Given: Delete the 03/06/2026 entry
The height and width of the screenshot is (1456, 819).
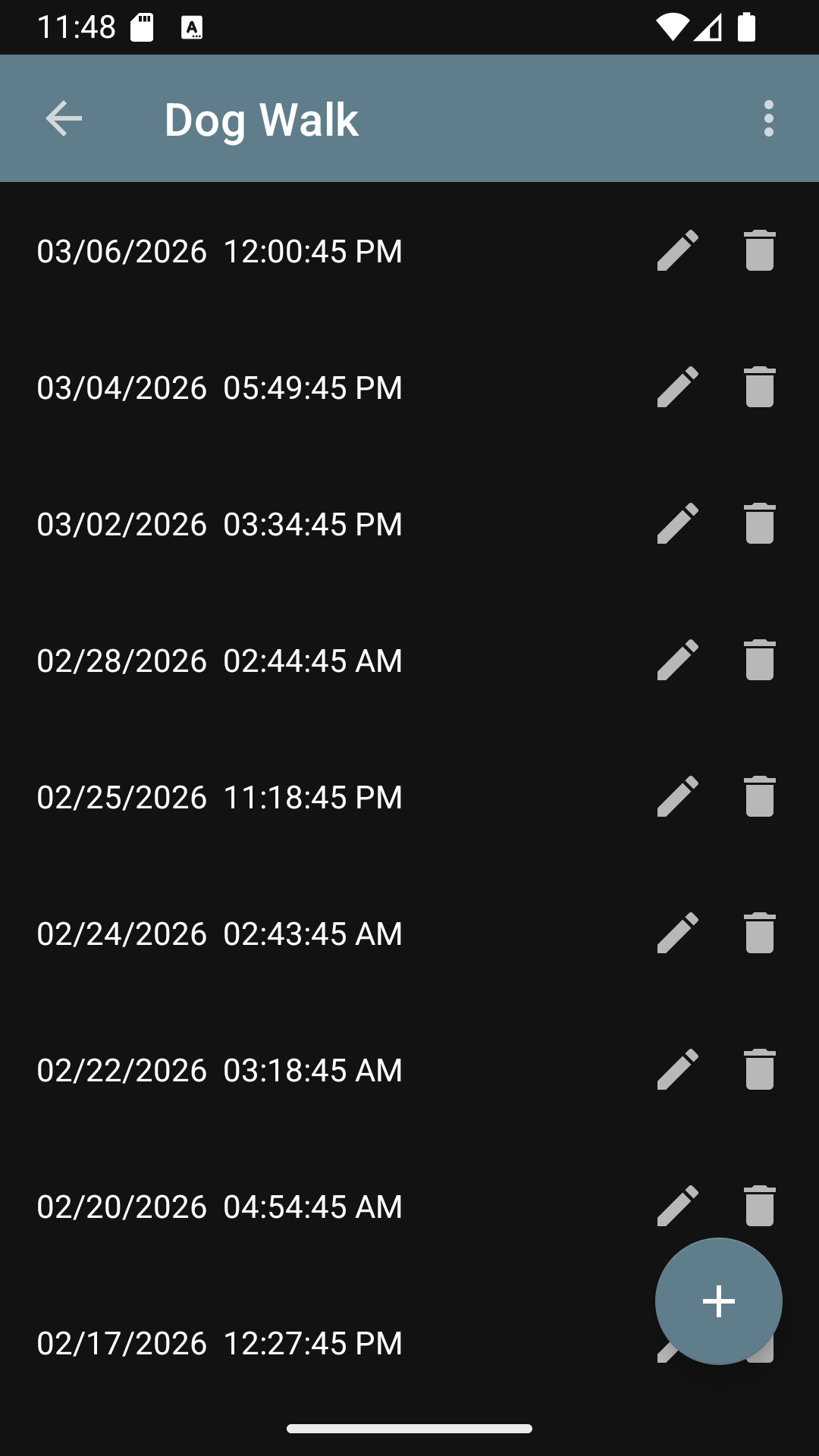Looking at the screenshot, I should 758,250.
